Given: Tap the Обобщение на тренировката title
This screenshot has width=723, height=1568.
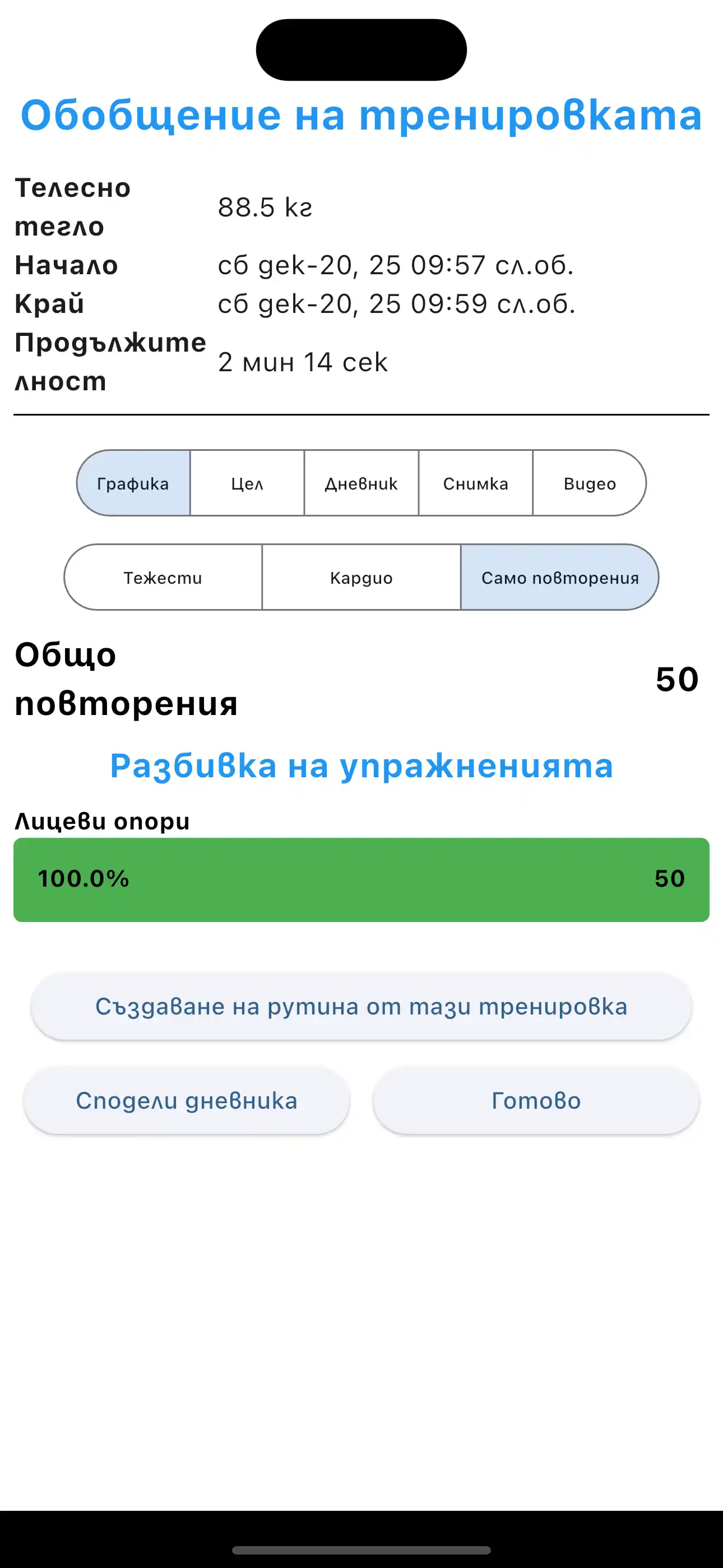Looking at the screenshot, I should coord(361,114).
